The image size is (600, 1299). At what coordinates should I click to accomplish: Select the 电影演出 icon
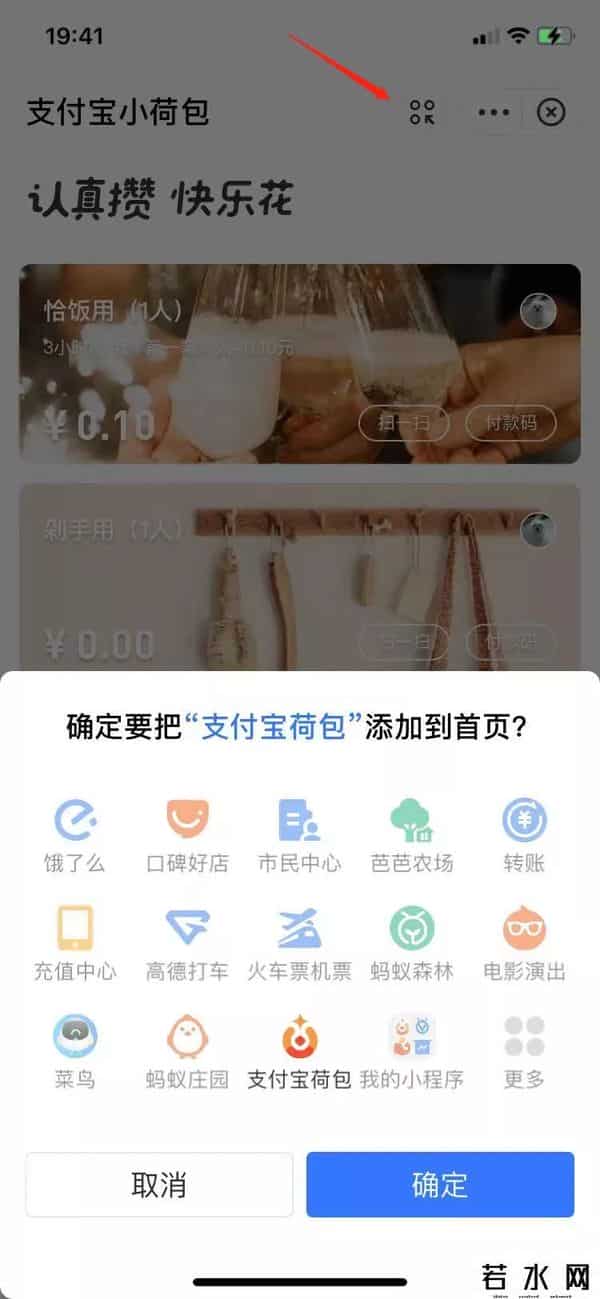(525, 929)
